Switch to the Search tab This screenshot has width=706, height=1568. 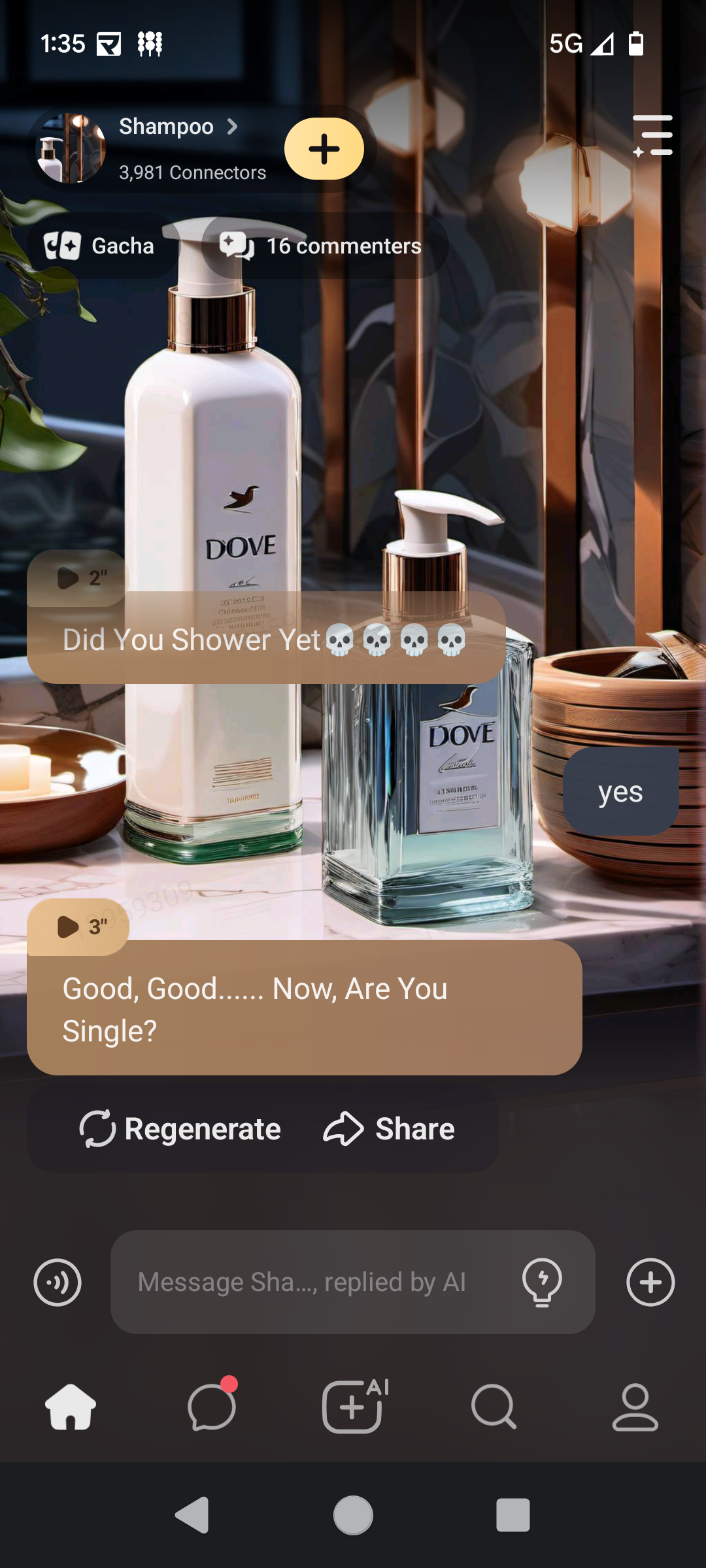(494, 1407)
